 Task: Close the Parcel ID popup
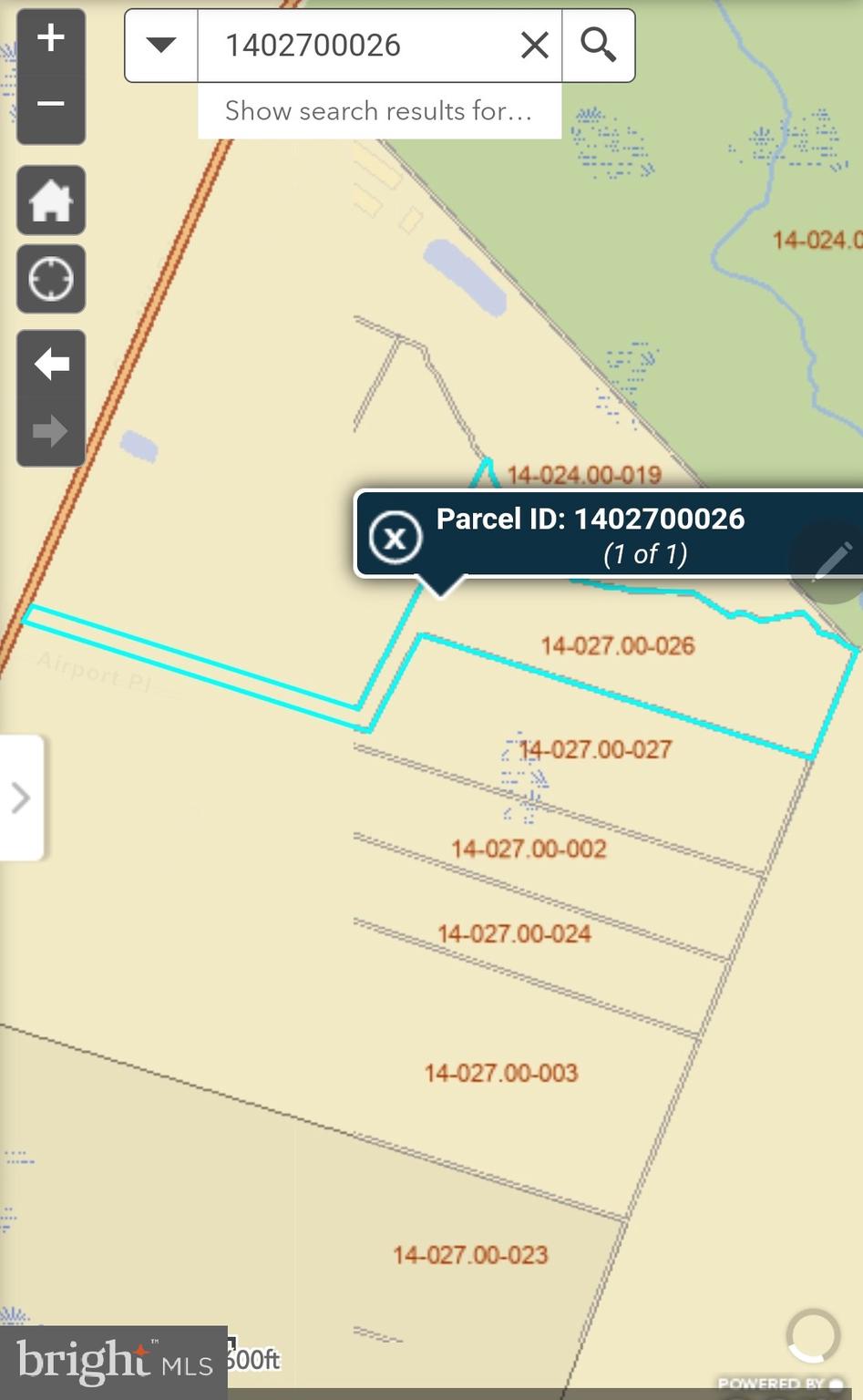point(396,538)
